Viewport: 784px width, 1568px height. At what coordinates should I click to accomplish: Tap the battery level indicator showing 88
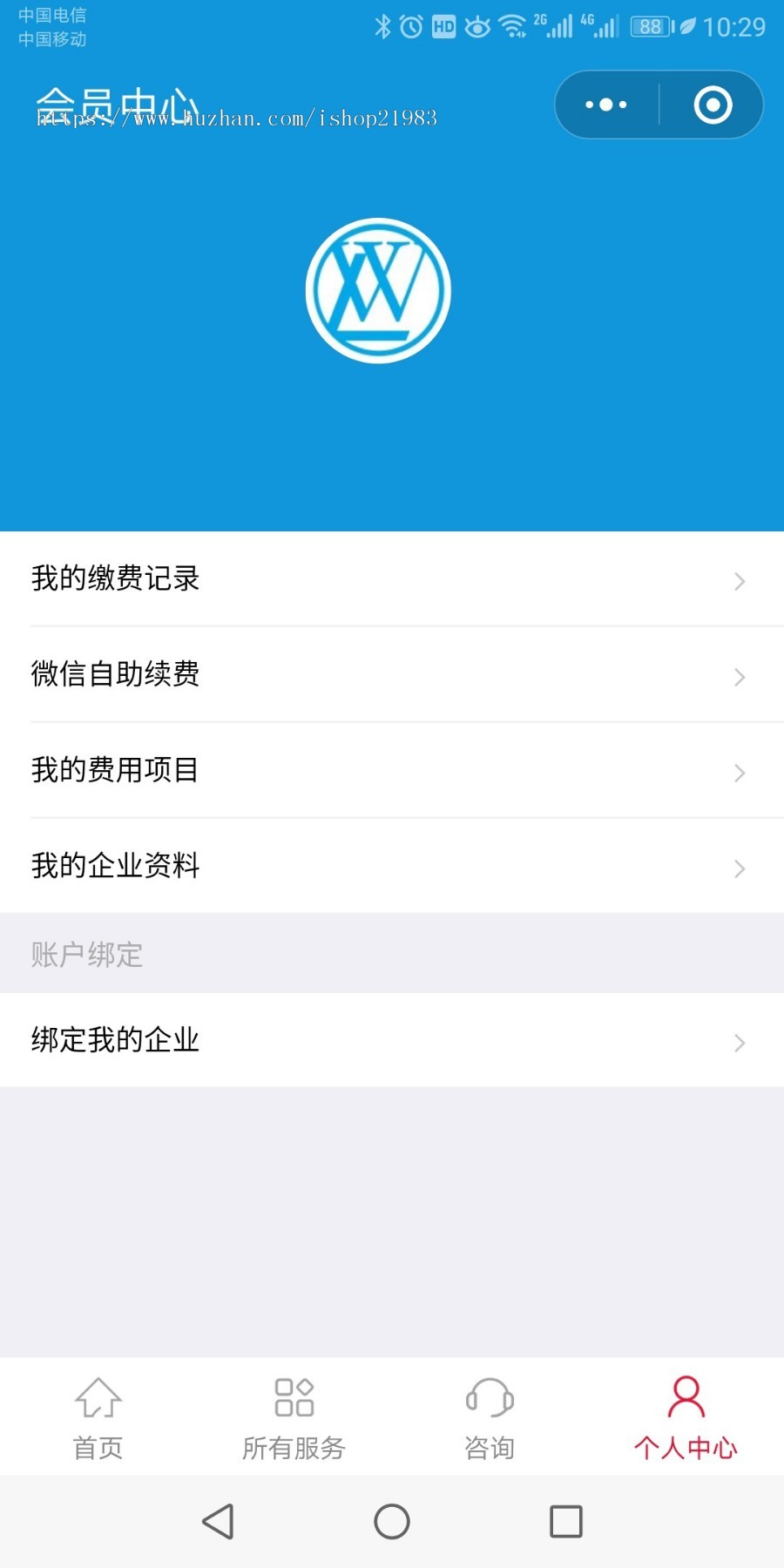point(650,26)
